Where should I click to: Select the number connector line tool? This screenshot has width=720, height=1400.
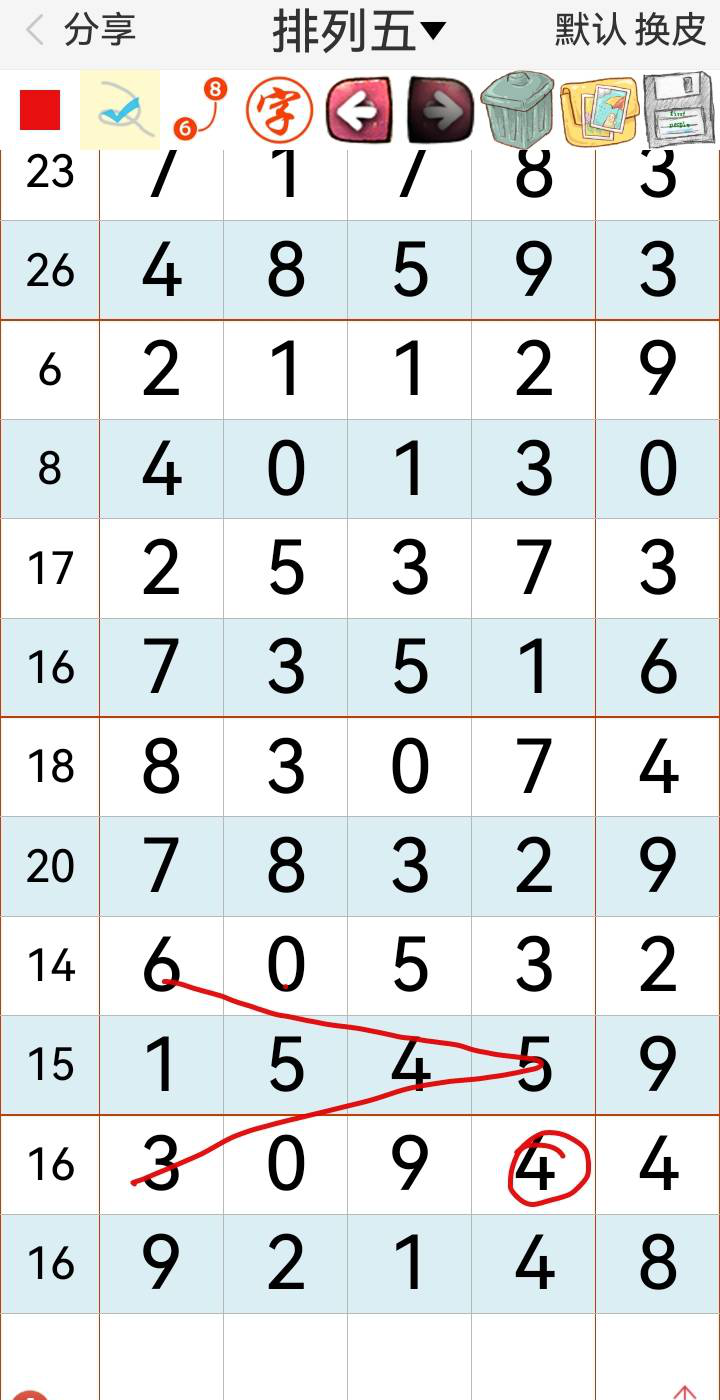(199, 110)
